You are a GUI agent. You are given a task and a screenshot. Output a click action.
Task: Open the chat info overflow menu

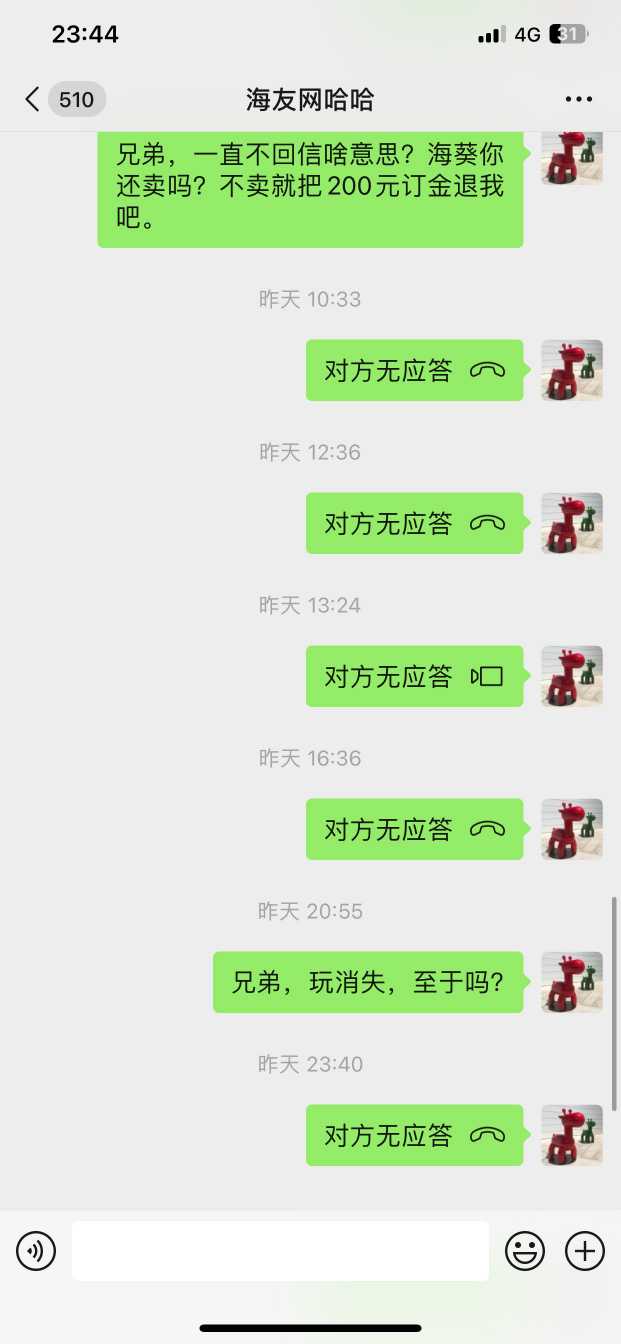[x=579, y=99]
